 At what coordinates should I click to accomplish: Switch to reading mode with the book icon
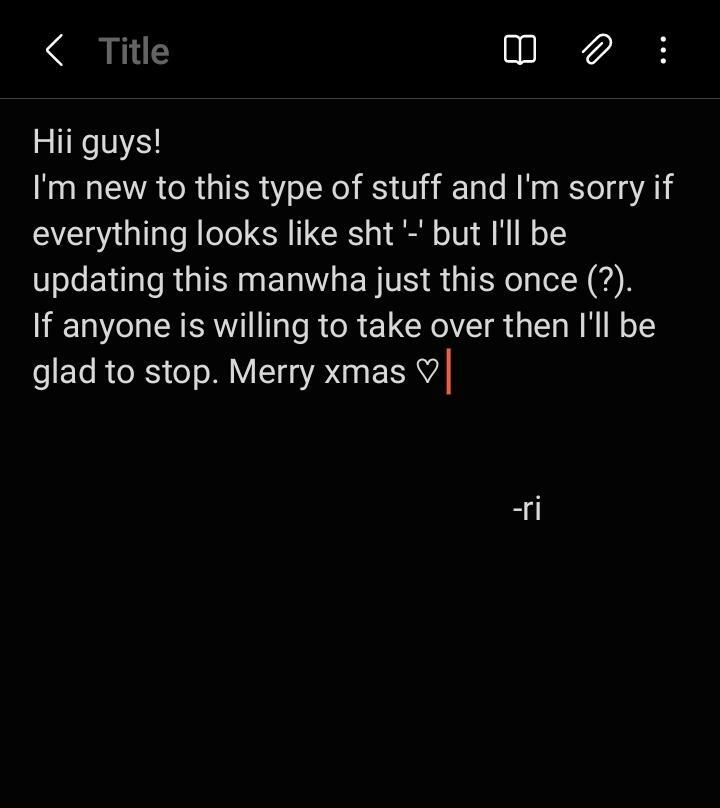click(519, 50)
